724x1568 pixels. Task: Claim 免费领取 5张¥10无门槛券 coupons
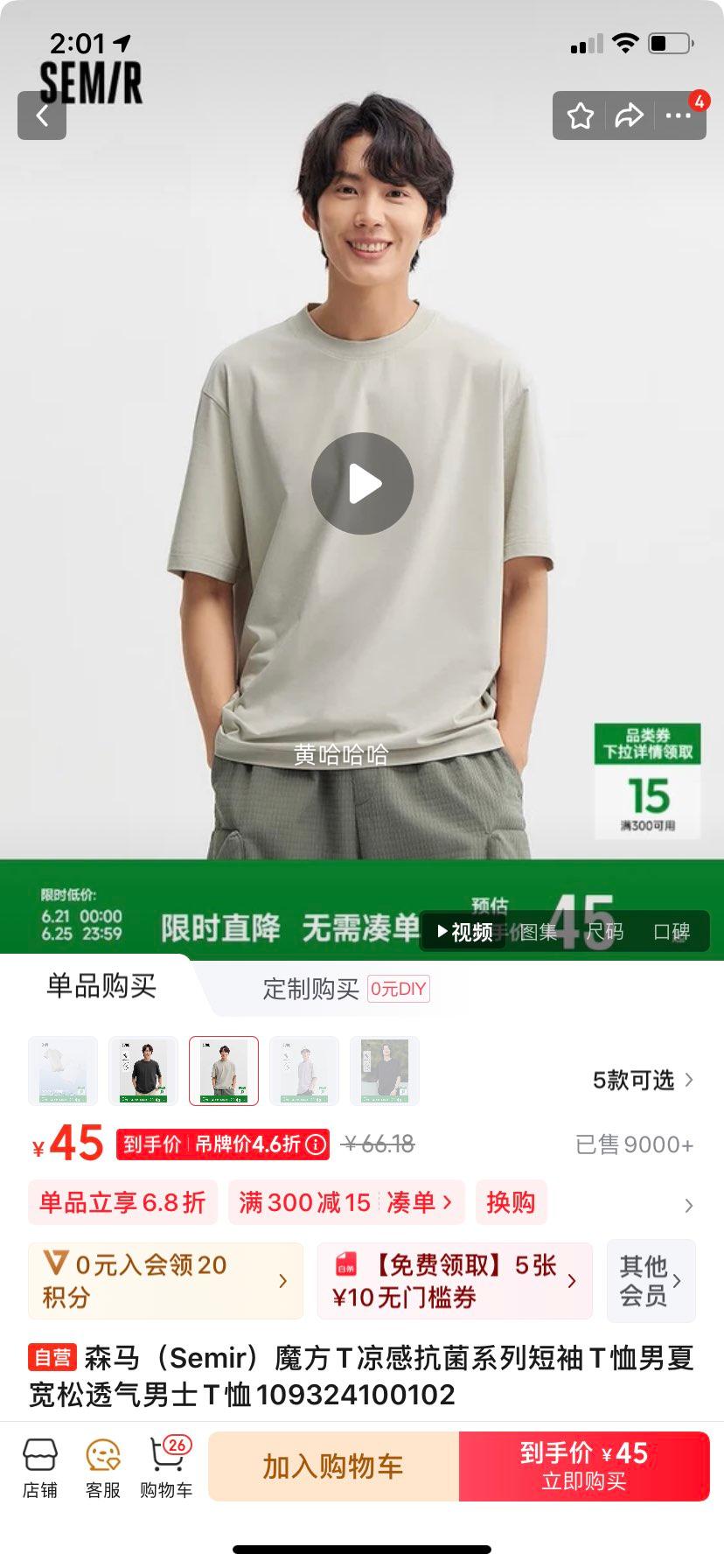[x=455, y=1280]
